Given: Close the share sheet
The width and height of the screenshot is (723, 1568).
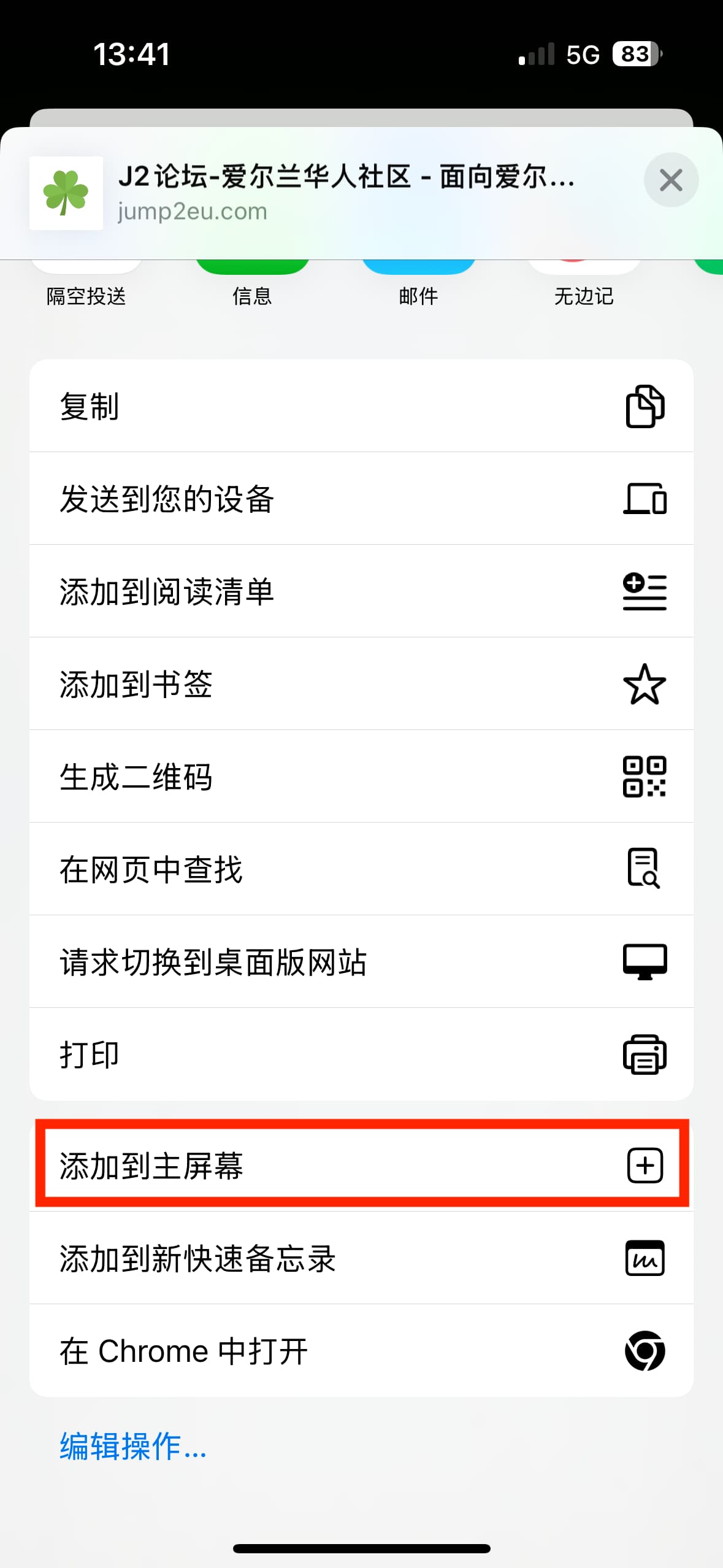Looking at the screenshot, I should pos(671,180).
